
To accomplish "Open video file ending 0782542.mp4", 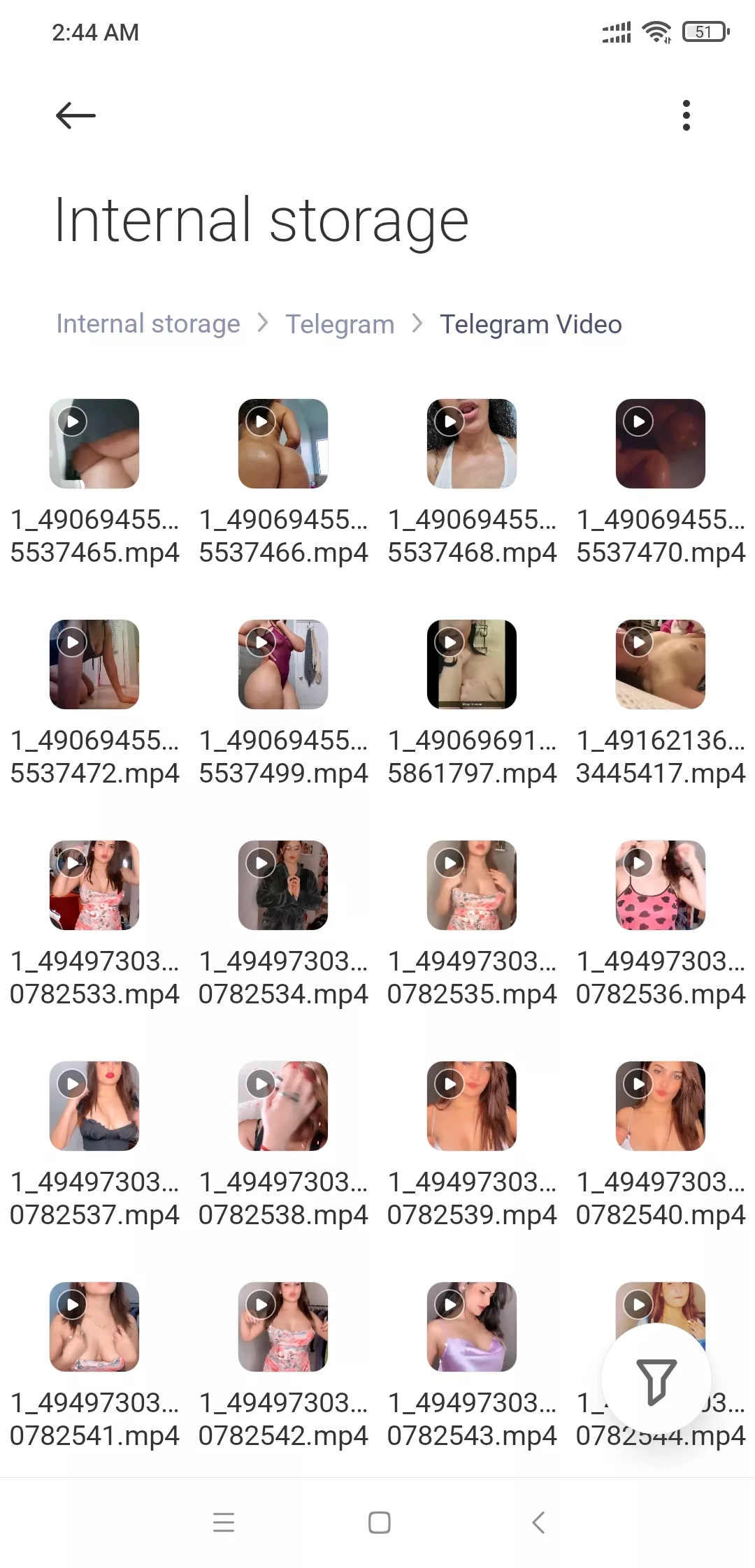I will (283, 1327).
